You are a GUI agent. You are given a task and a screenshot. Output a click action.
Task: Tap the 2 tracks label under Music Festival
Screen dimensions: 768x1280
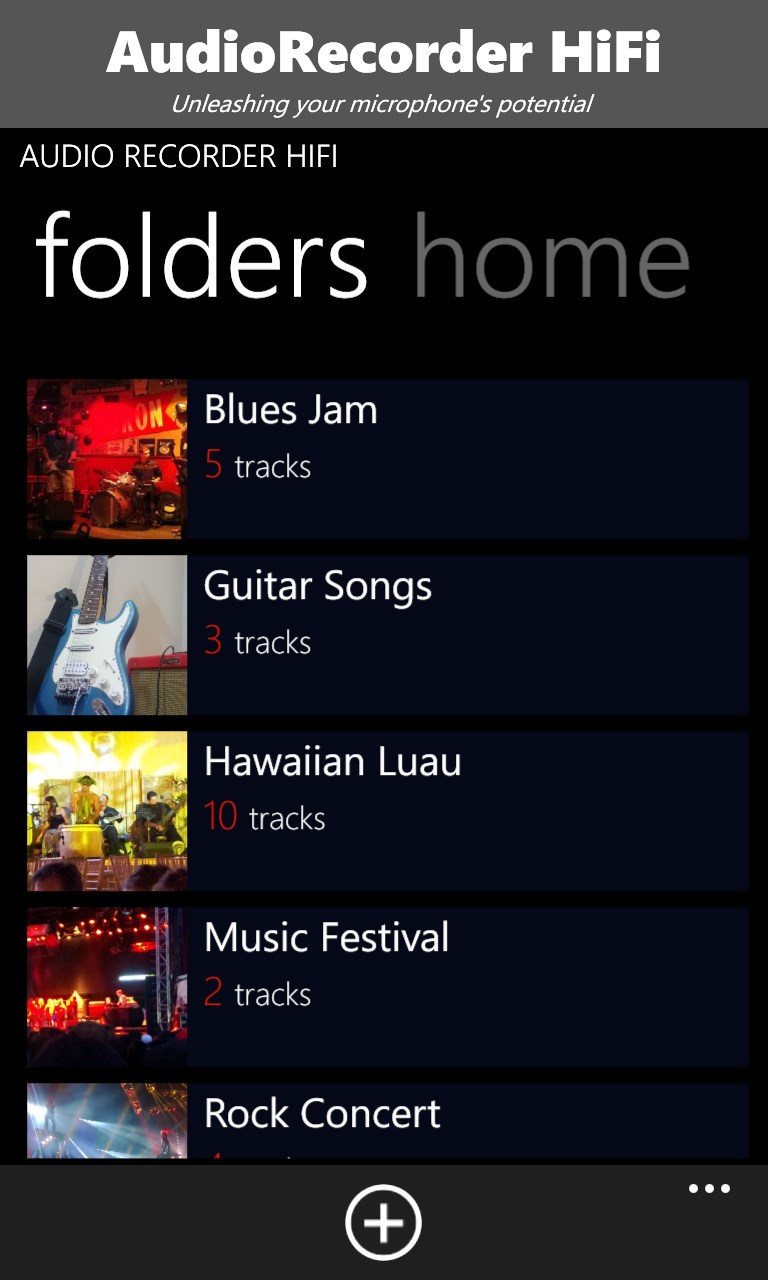tap(258, 993)
